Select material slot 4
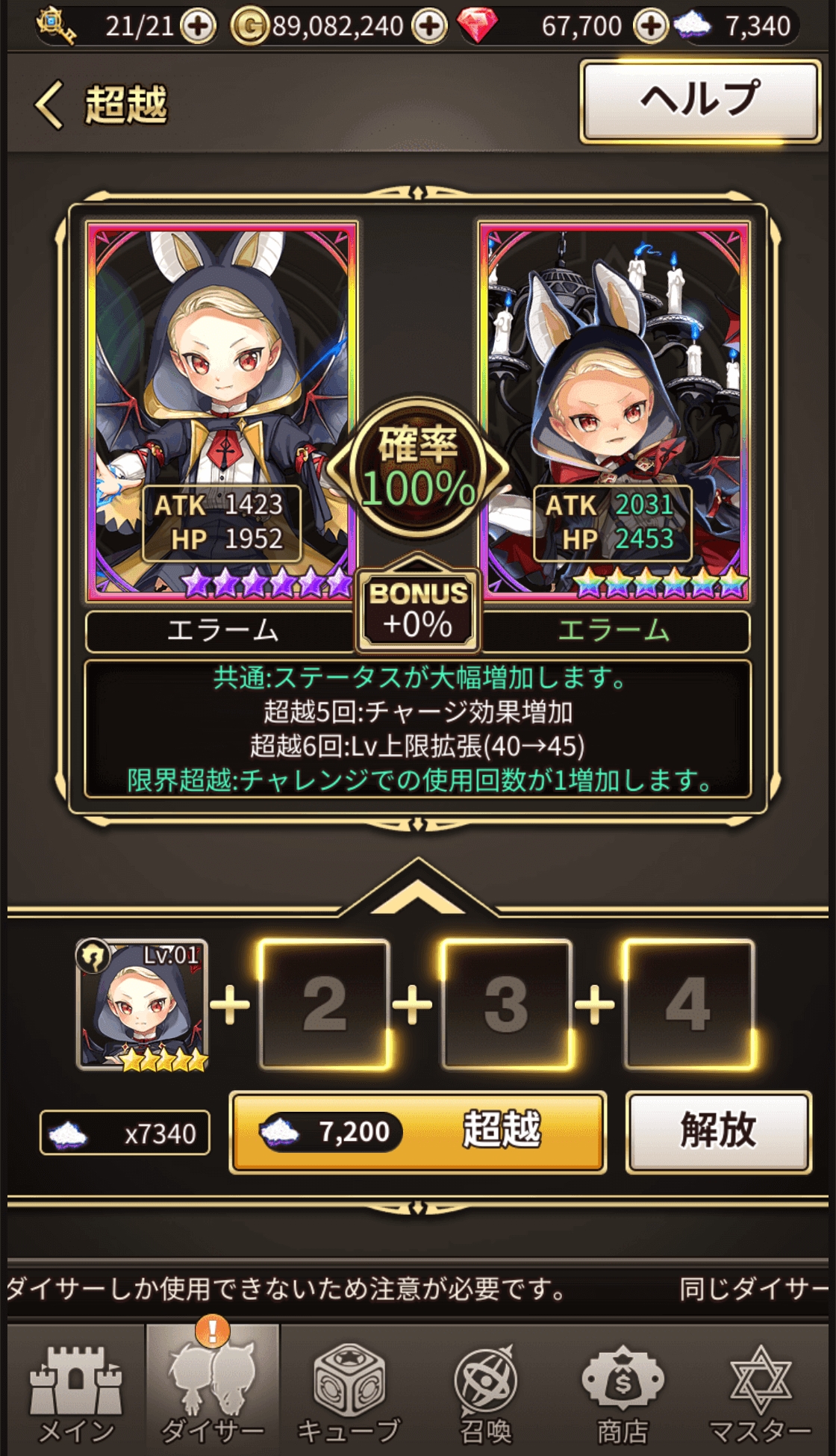The image size is (836, 1456). [x=688, y=1005]
